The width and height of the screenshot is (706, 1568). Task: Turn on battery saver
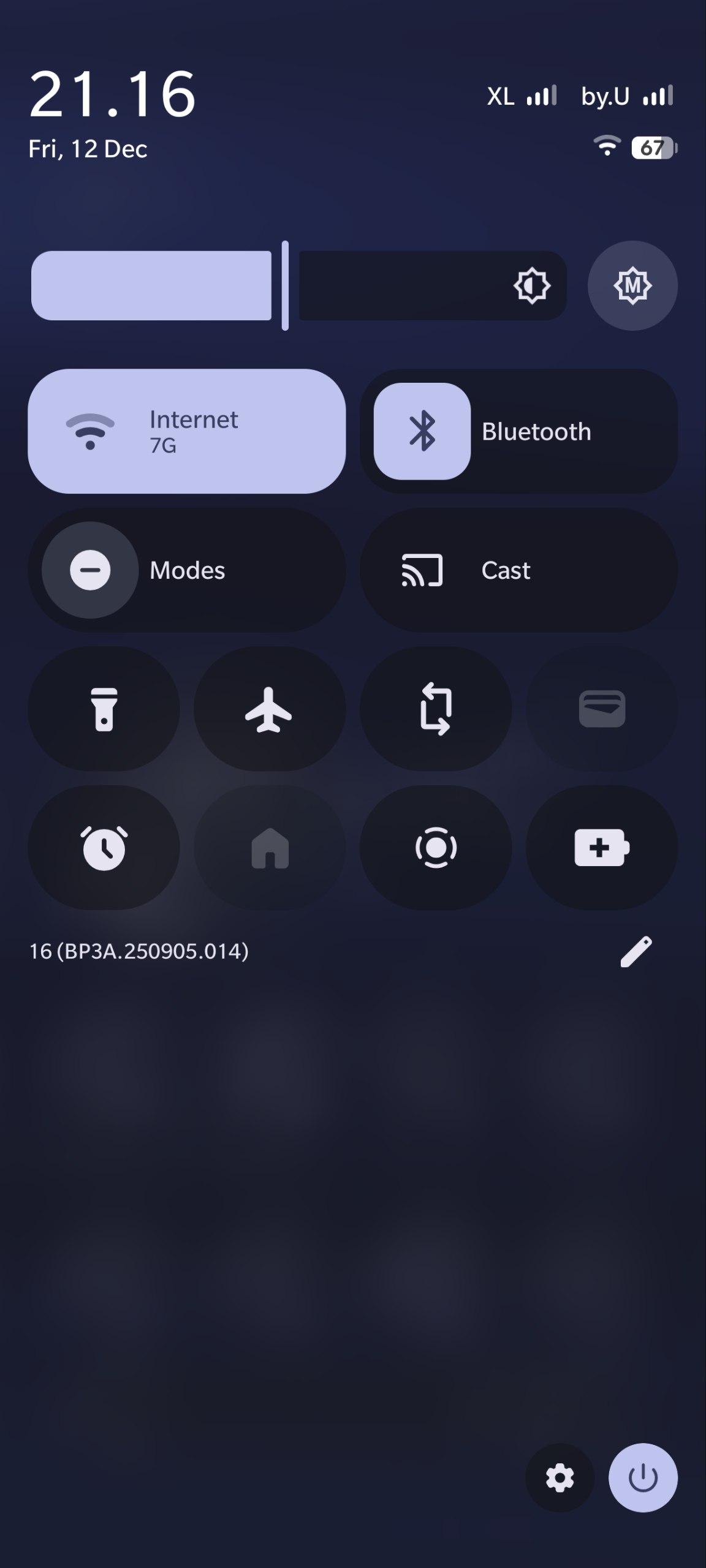(x=602, y=848)
